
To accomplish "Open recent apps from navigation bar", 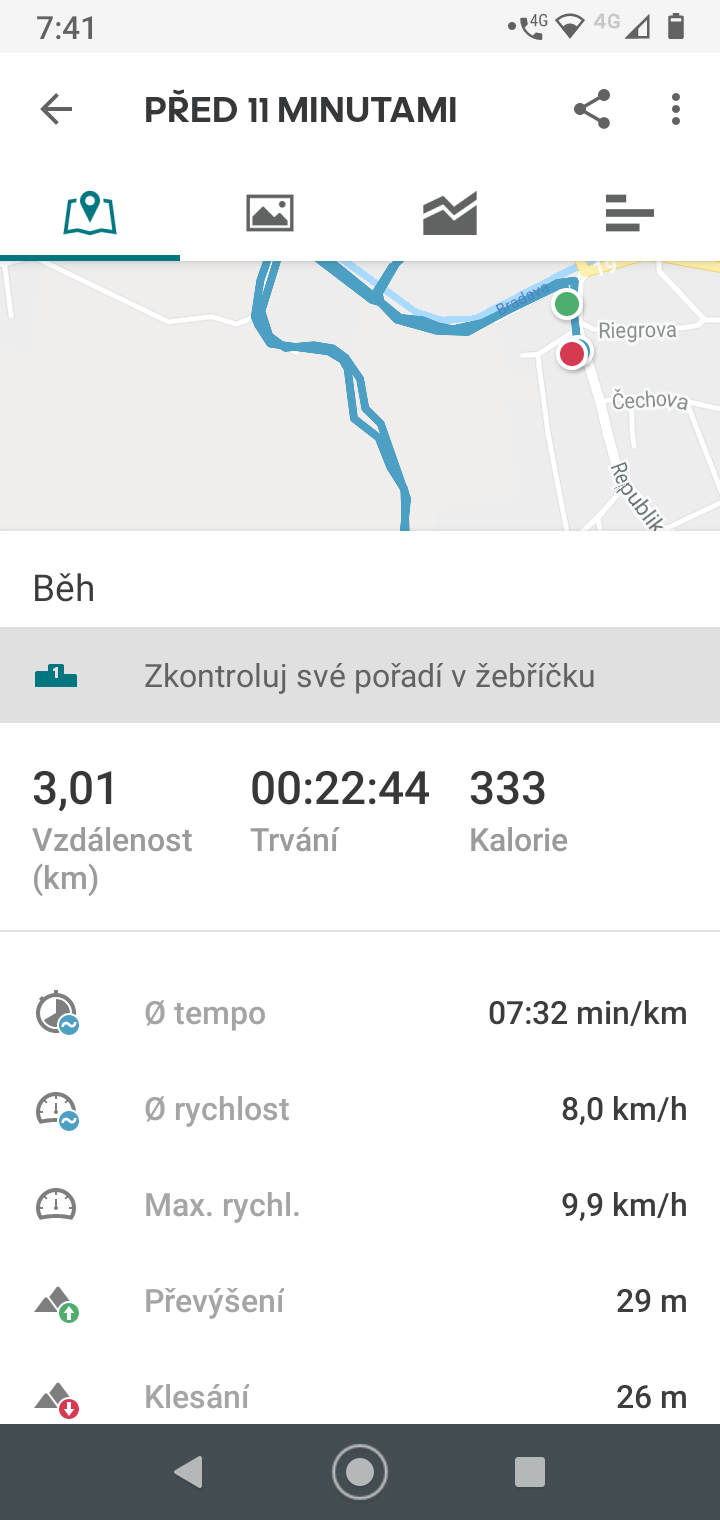I will coord(529,1472).
